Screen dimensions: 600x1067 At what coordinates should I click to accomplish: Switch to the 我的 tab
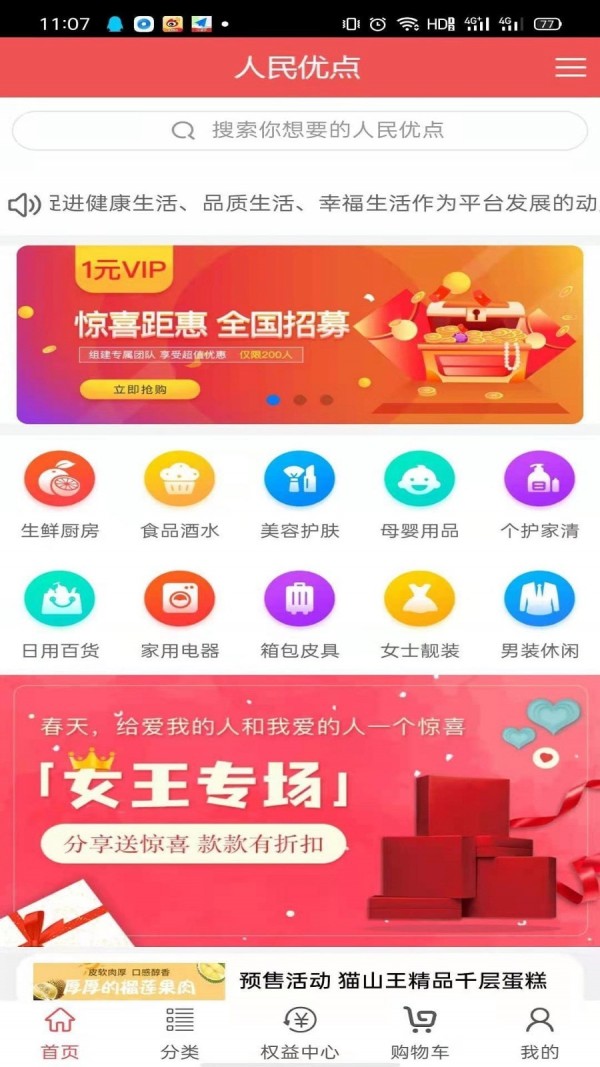(x=540, y=1033)
